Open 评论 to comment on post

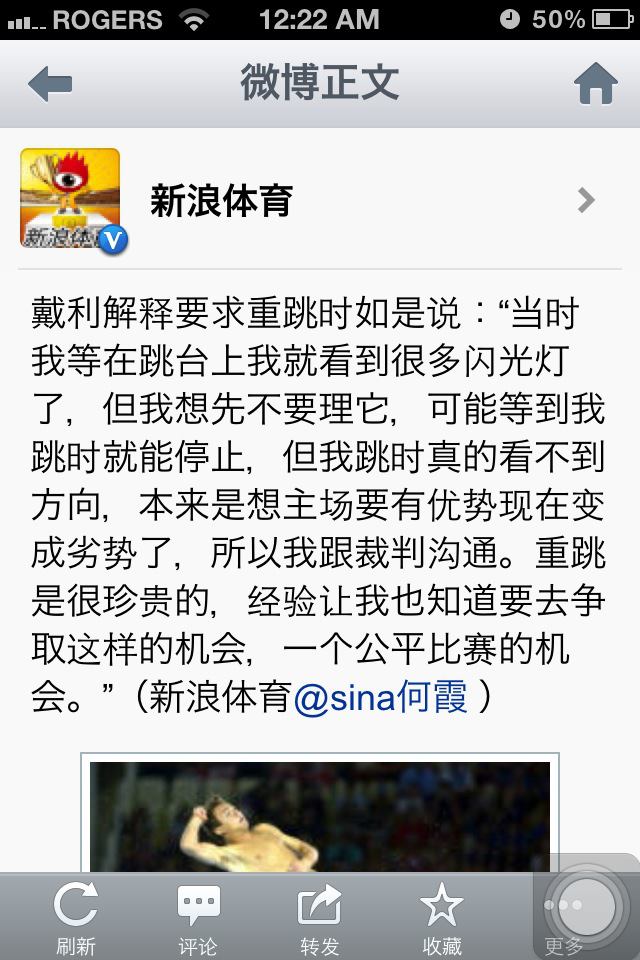198,918
